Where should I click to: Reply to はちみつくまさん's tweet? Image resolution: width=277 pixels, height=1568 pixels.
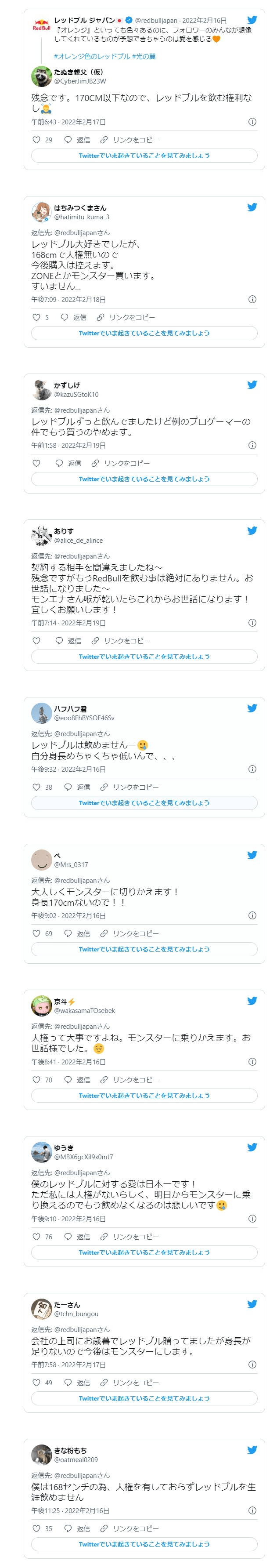73,318
